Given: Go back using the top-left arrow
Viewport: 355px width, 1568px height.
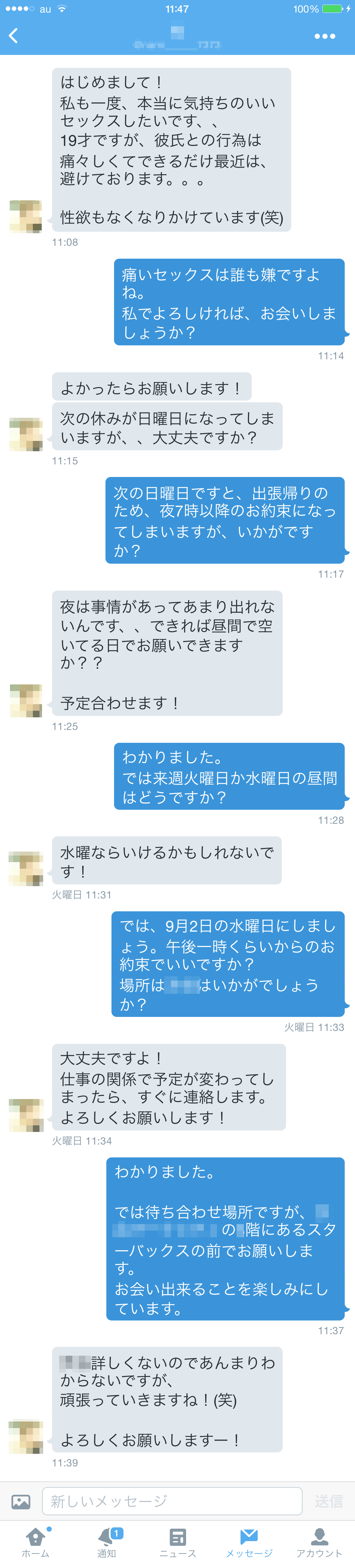Looking at the screenshot, I should (13, 36).
